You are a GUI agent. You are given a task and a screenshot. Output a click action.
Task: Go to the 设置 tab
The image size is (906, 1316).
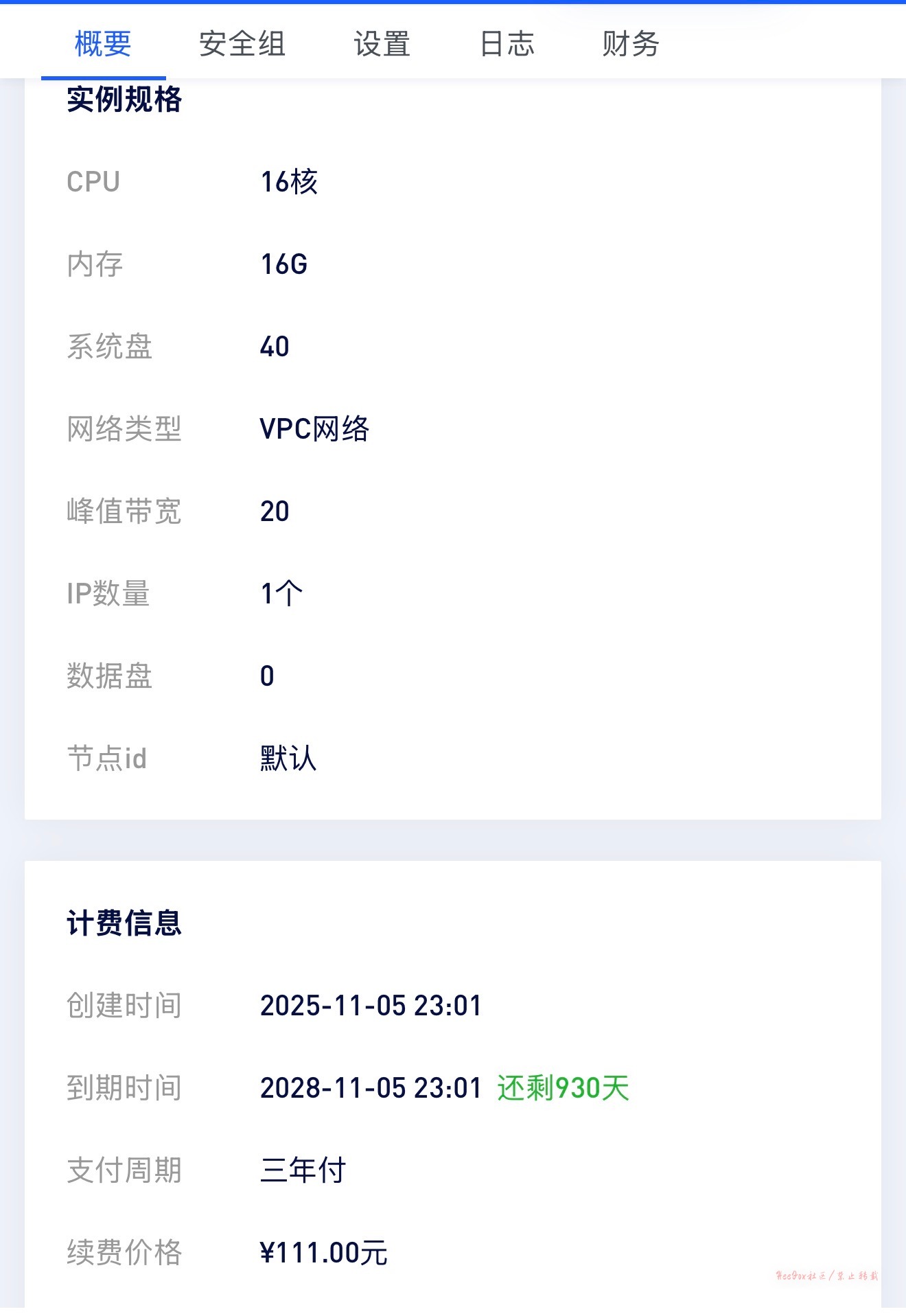(382, 44)
